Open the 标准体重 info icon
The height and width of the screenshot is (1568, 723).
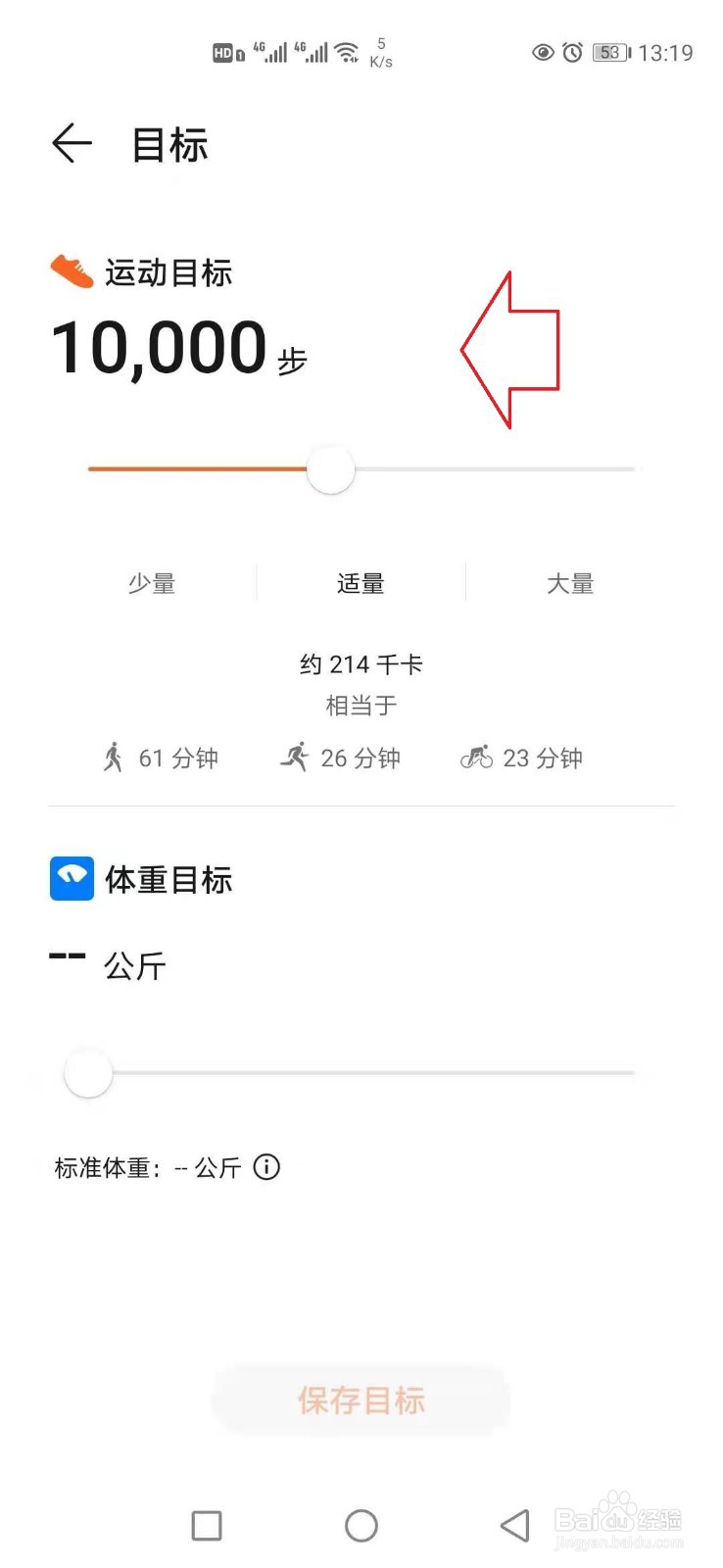266,1167
